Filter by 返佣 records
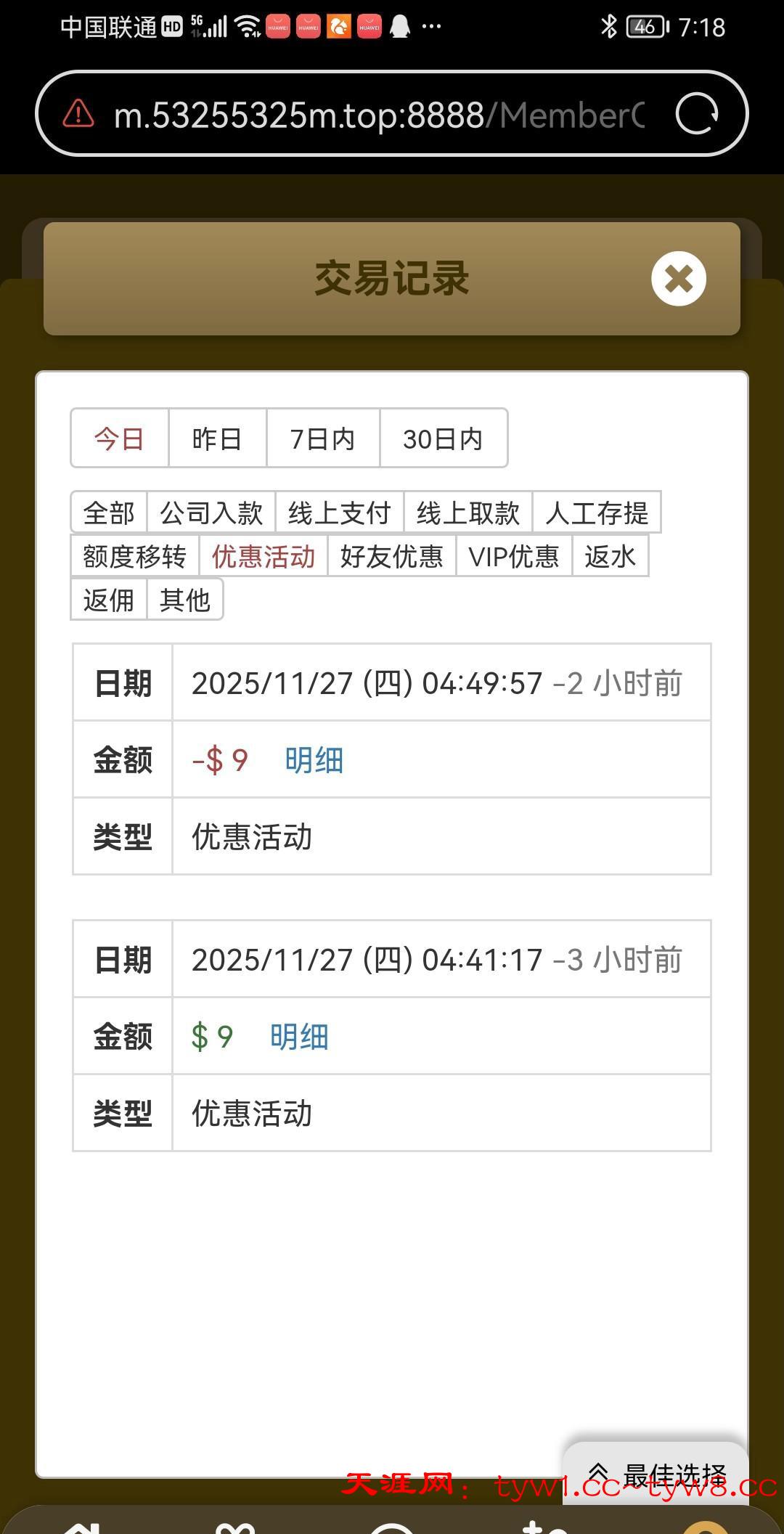Image resolution: width=784 pixels, height=1534 pixels. (x=109, y=600)
